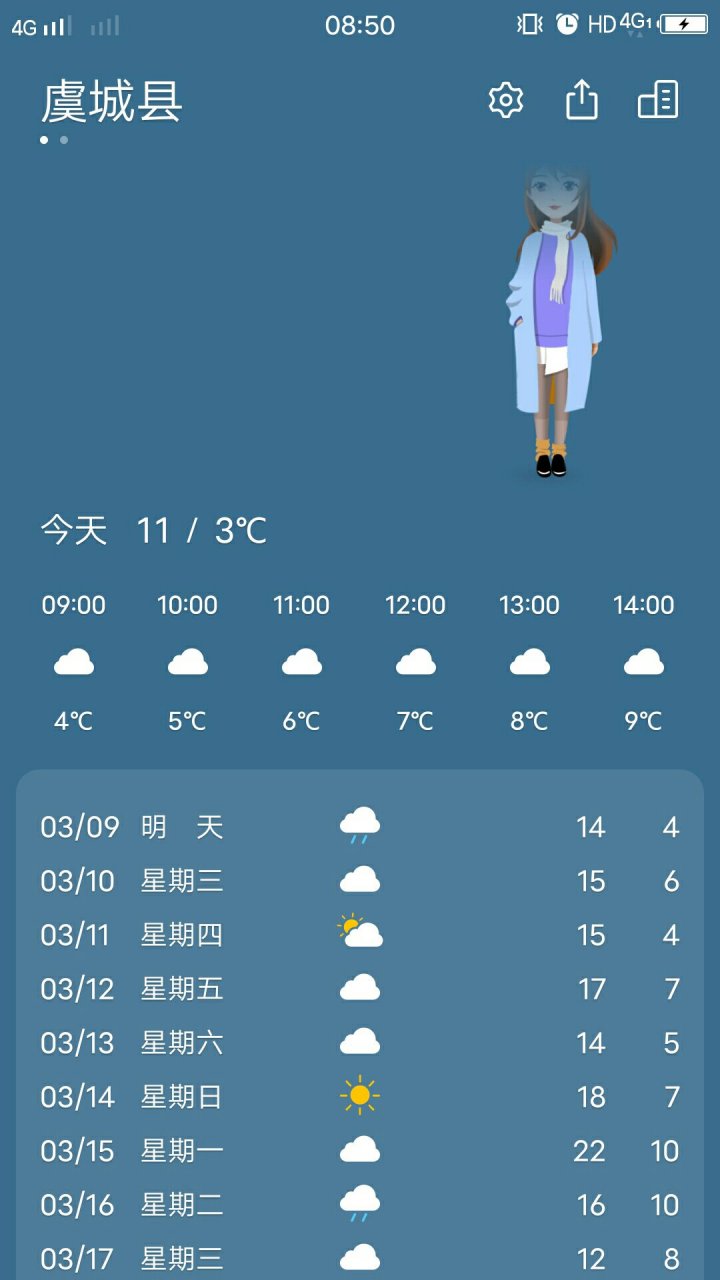
Task: Tap the share icon at the top
Action: (583, 101)
